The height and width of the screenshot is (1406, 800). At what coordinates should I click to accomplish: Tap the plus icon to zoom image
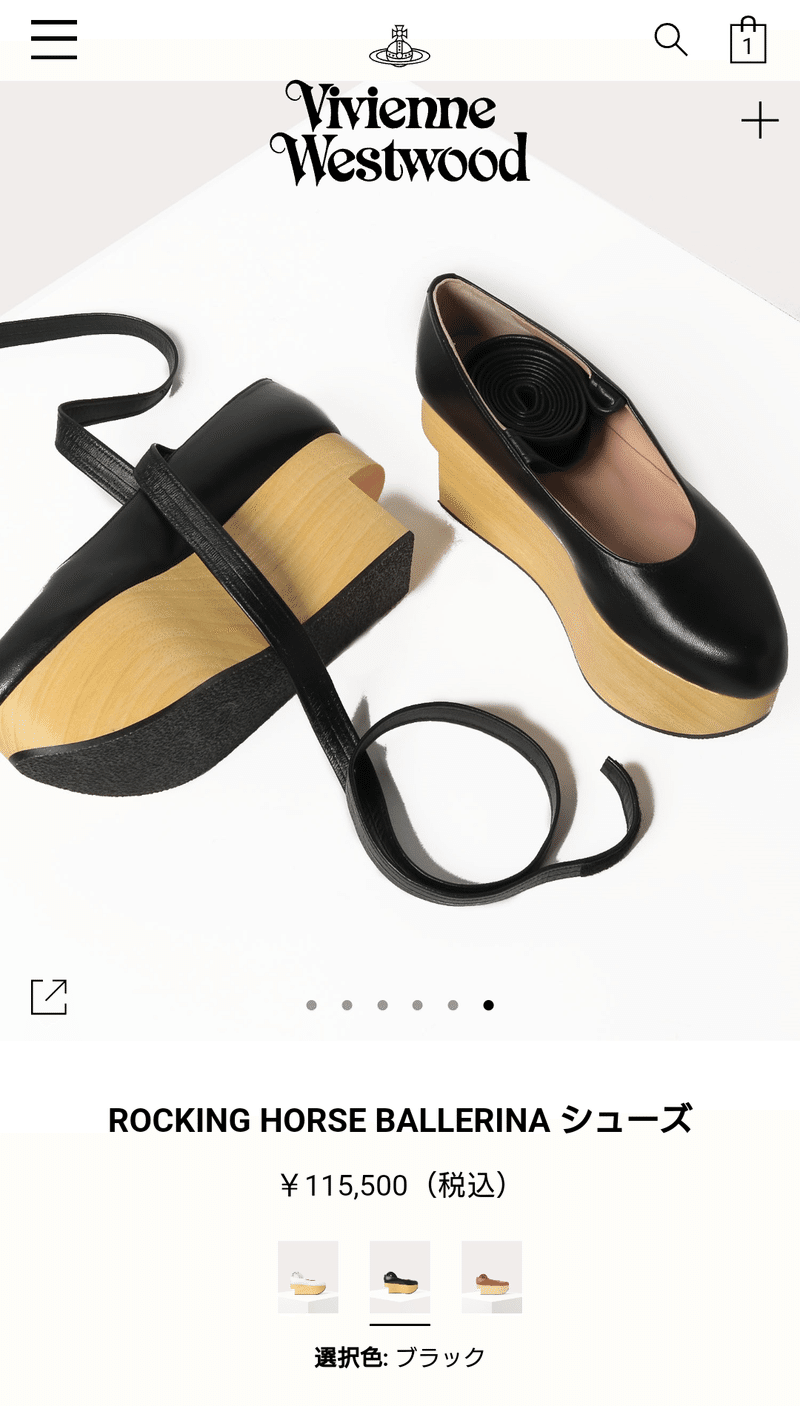(760, 121)
